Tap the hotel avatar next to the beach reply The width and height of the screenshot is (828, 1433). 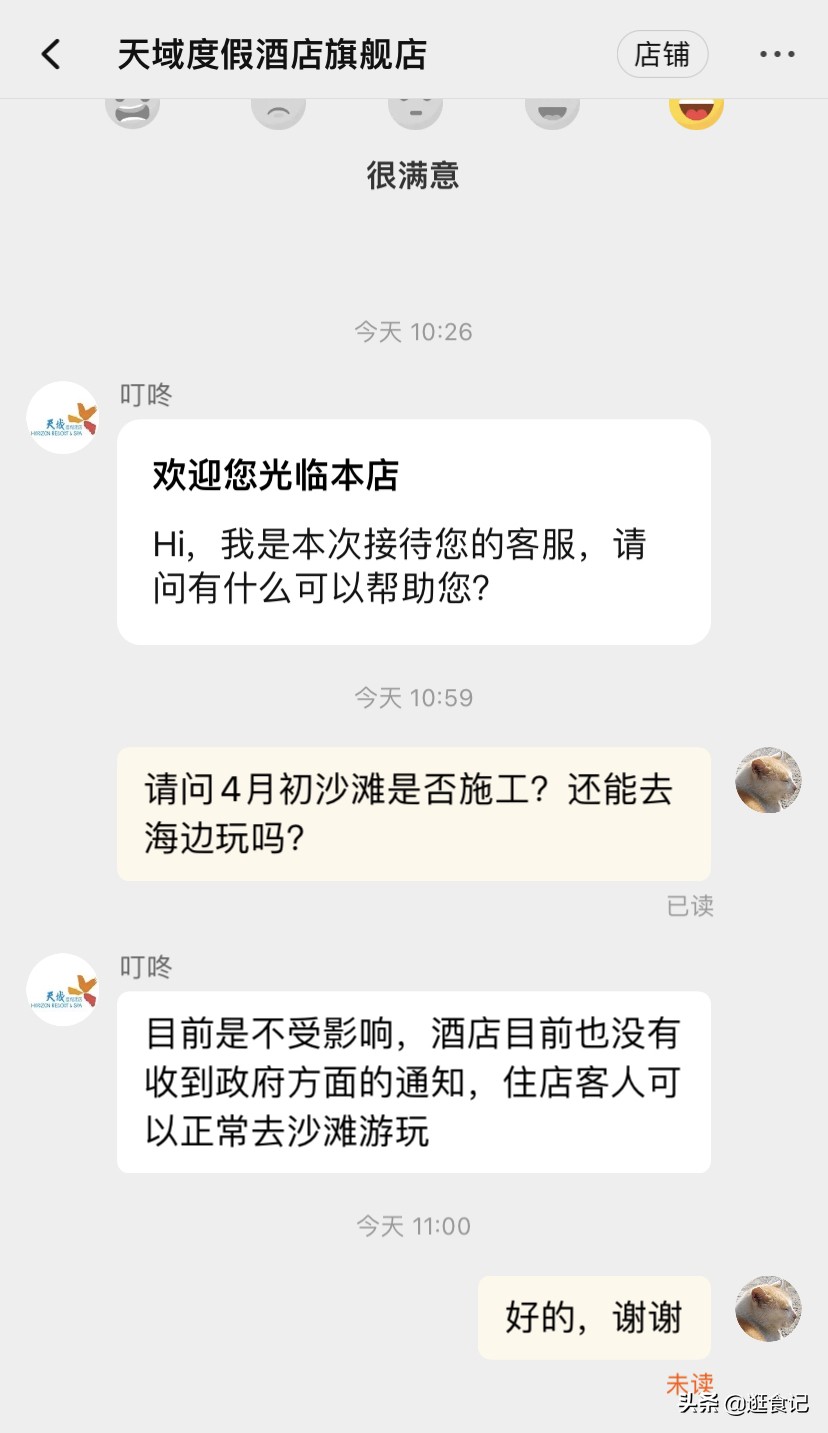tap(61, 990)
